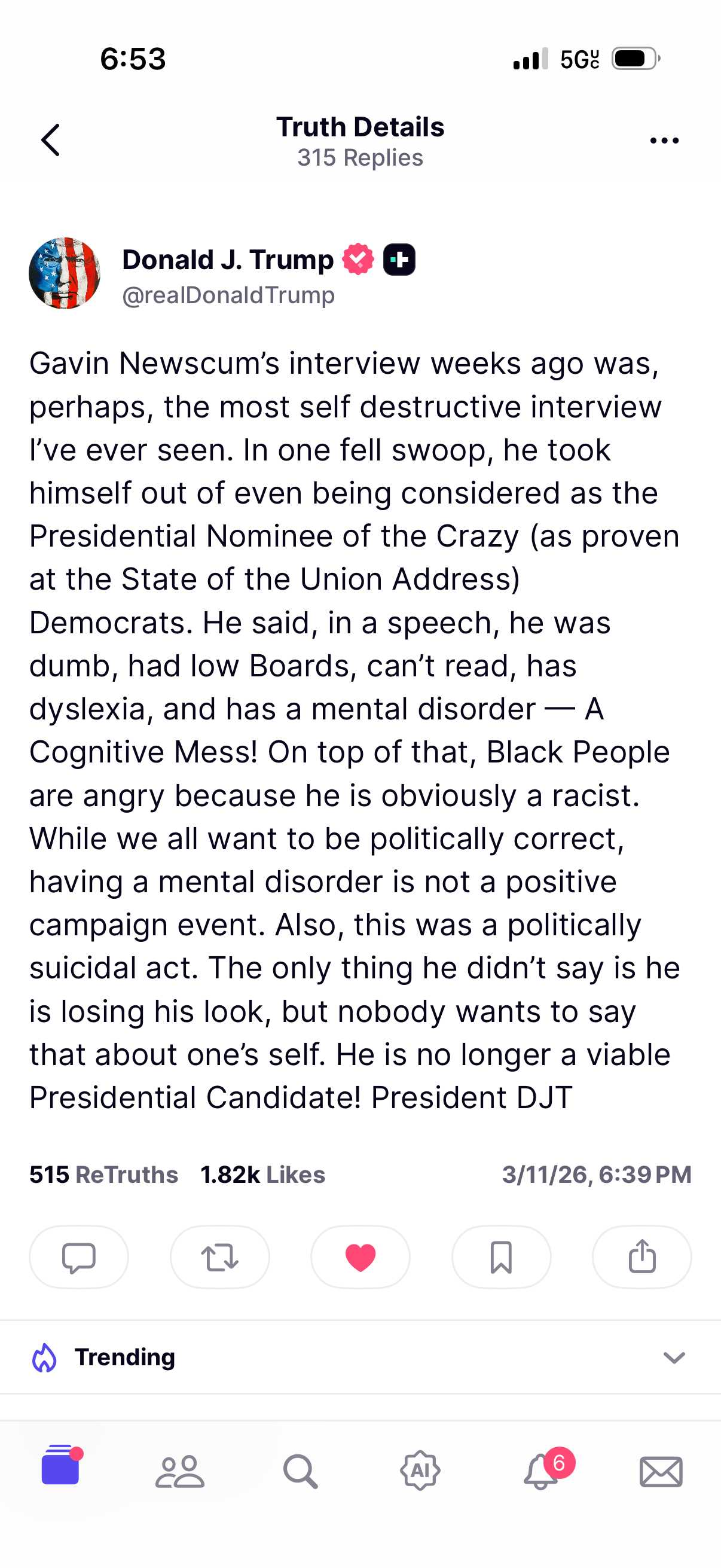Reply to this Truth
721x1568 pixels.
tap(79, 1256)
